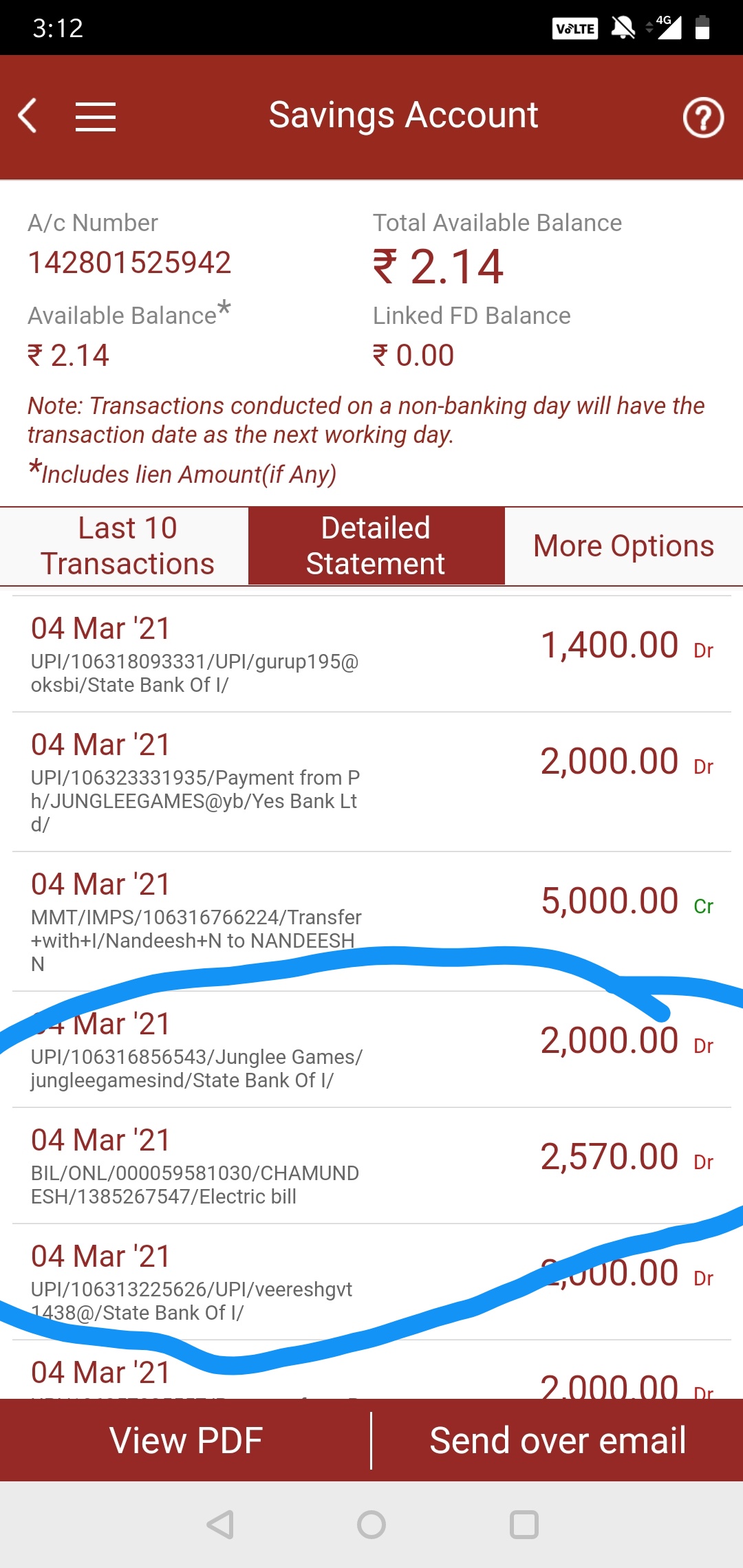Send the statement over email
This screenshot has height=1568, width=743.
coord(558,1440)
